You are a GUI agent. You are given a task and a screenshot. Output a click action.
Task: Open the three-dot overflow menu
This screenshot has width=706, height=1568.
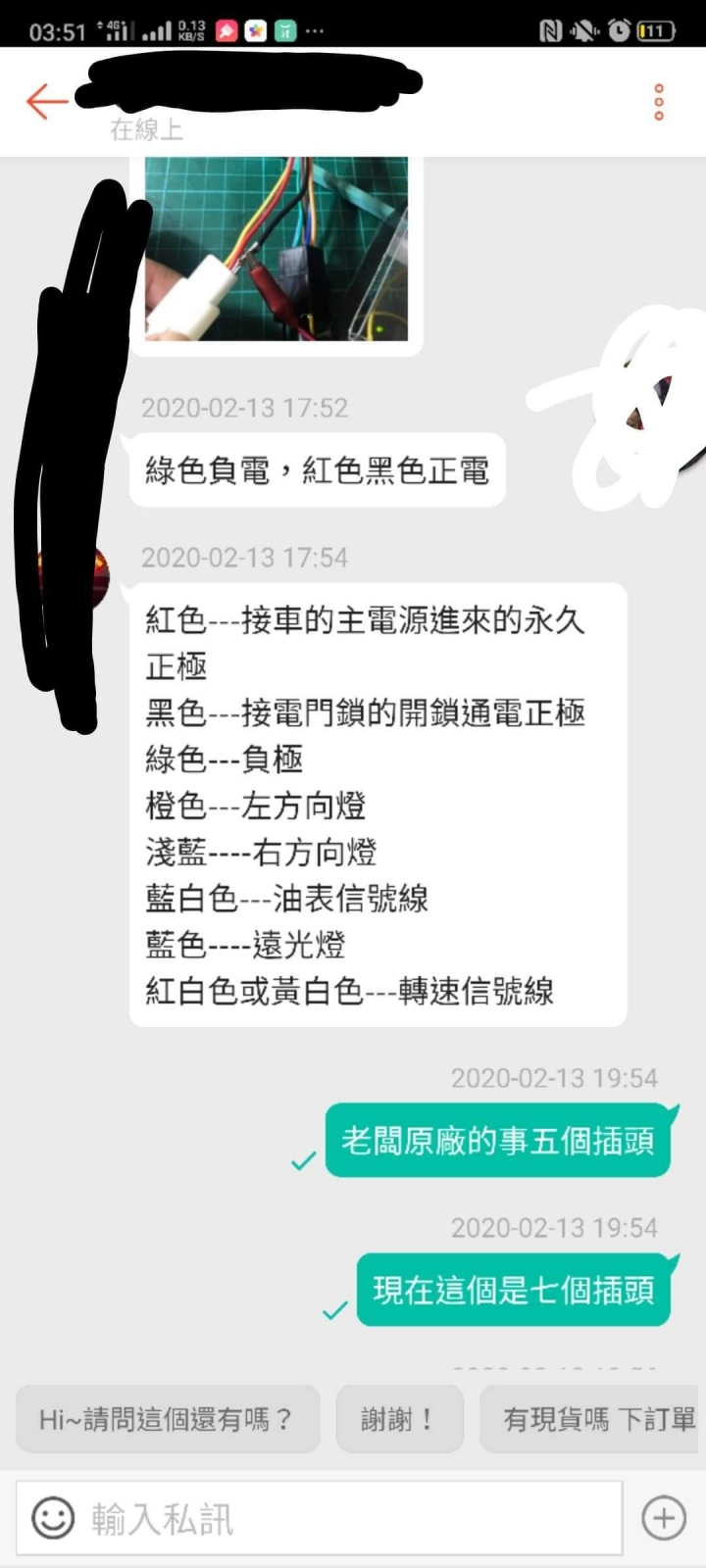(659, 102)
